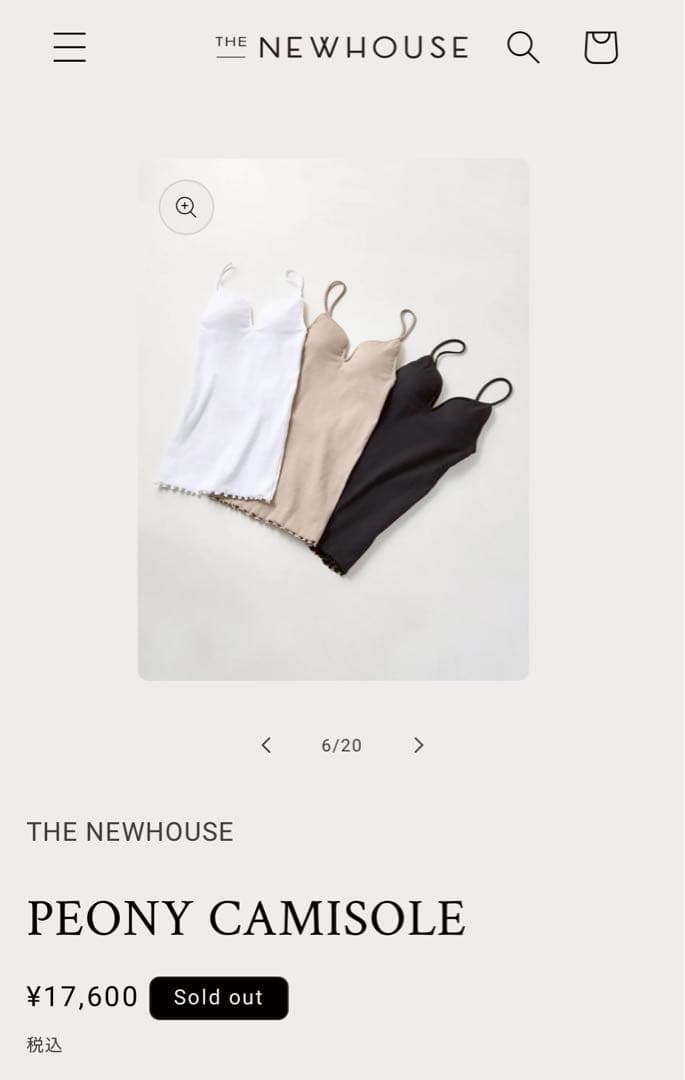Viewport: 685px width, 1080px height.
Task: Show the next product image
Action: [x=418, y=745]
